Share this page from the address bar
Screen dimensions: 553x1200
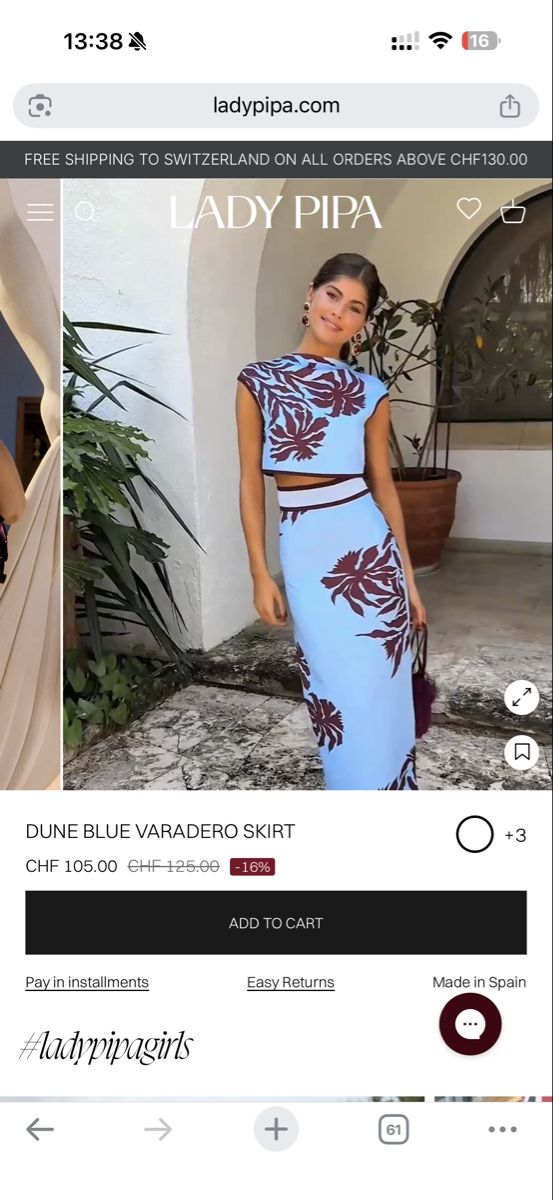pos(510,106)
